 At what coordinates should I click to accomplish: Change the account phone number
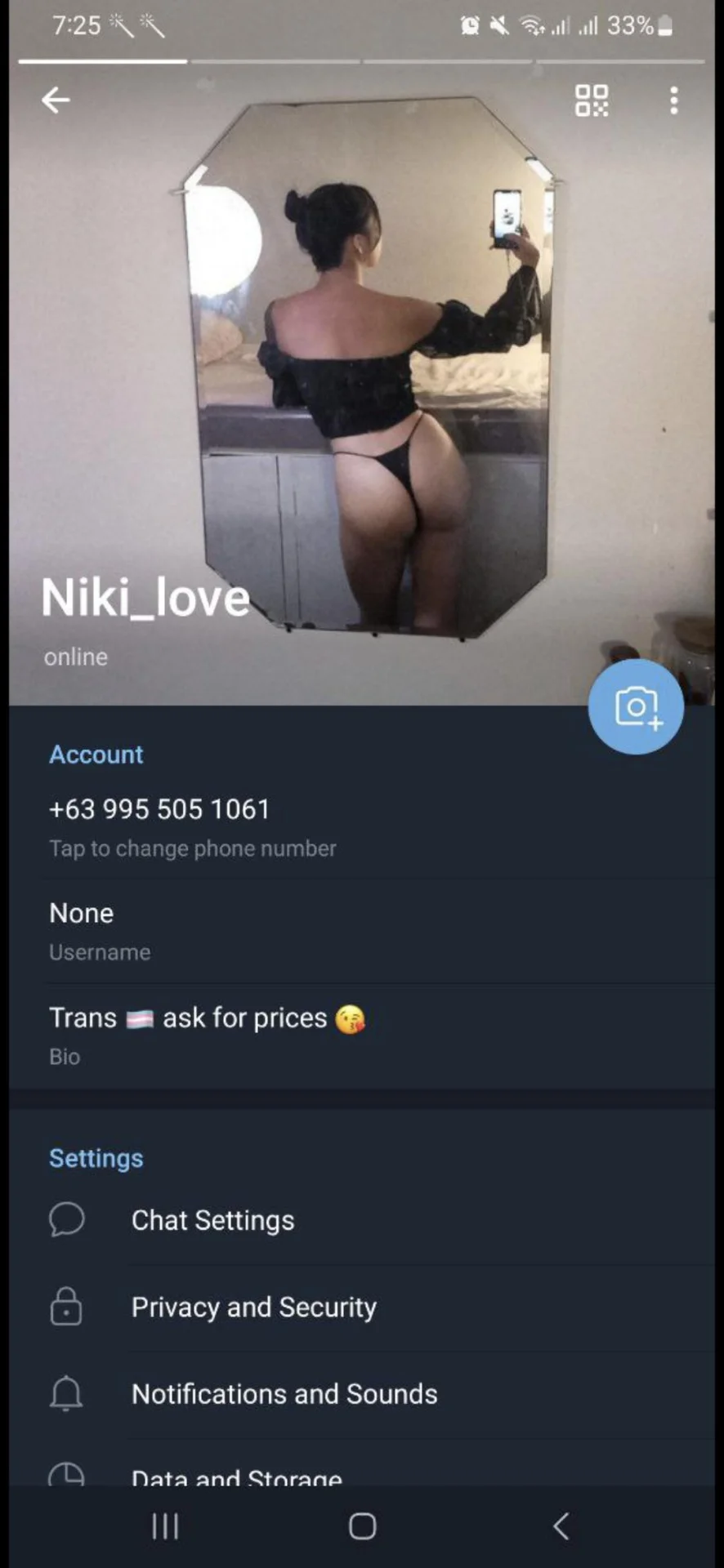point(362,826)
